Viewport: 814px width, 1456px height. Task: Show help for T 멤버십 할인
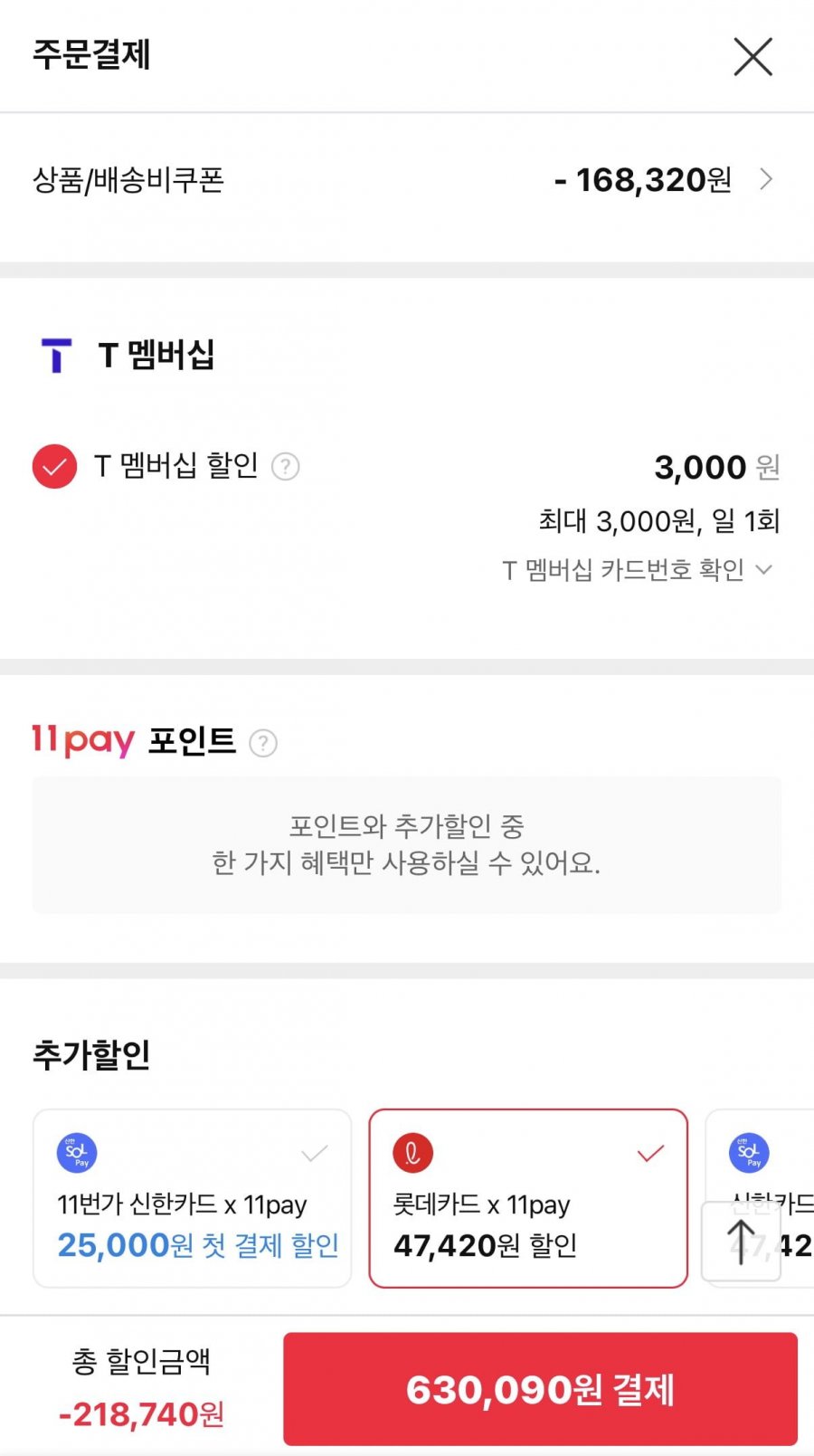click(x=286, y=467)
